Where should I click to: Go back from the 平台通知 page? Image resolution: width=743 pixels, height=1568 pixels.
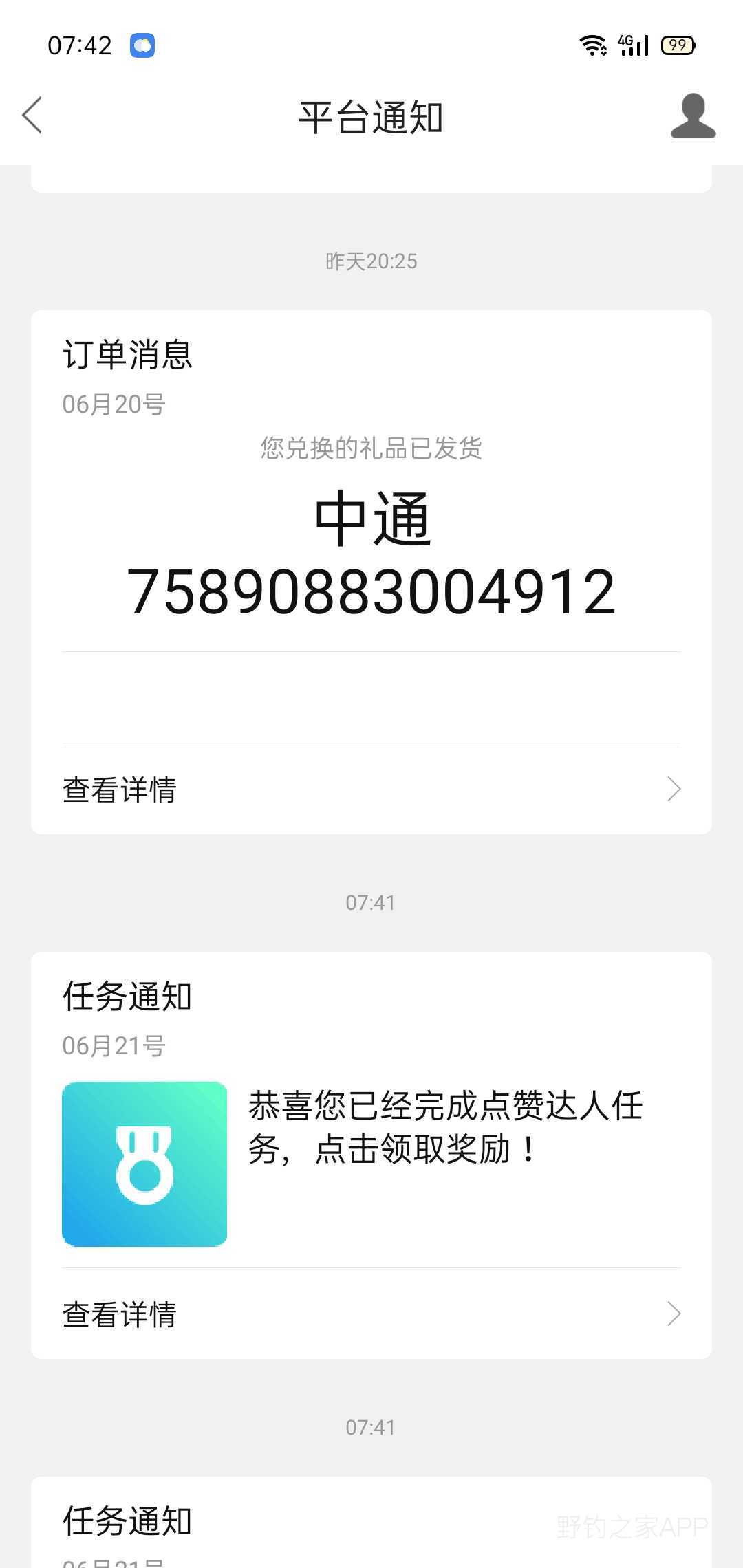[32, 116]
